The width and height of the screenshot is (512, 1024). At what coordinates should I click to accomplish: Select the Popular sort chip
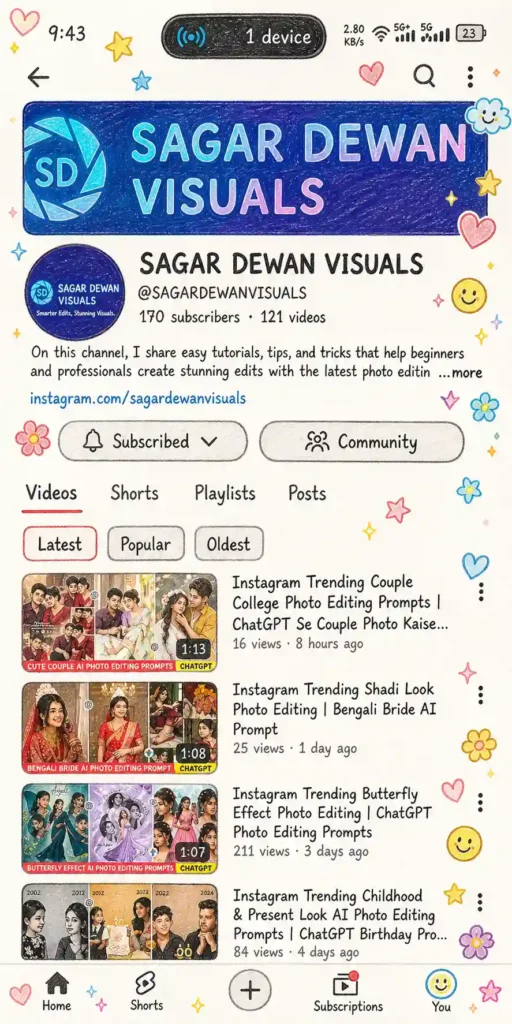point(146,544)
